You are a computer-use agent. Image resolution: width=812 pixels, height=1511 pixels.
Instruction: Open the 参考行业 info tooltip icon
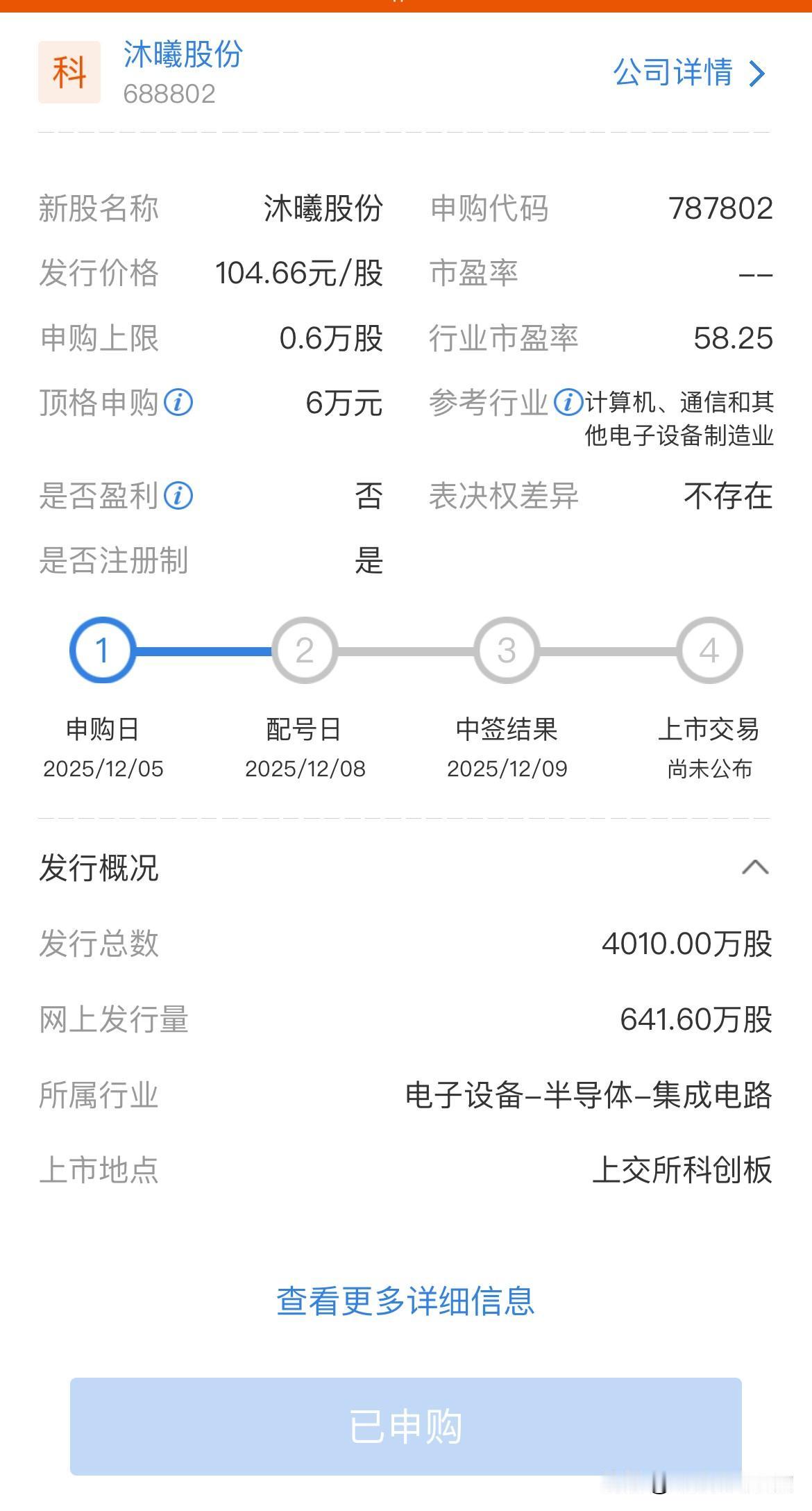(x=568, y=403)
